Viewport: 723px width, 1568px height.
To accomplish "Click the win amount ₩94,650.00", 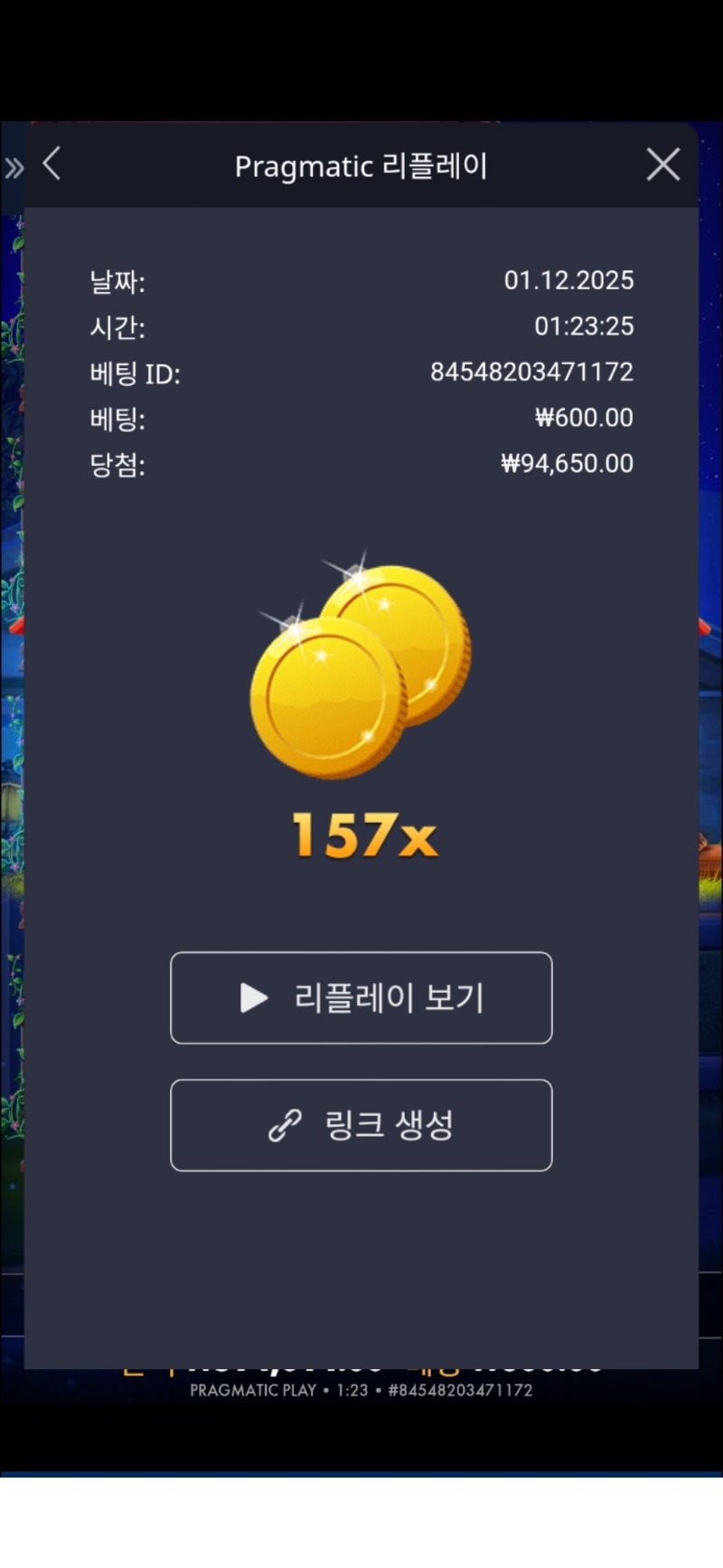I will [568, 463].
